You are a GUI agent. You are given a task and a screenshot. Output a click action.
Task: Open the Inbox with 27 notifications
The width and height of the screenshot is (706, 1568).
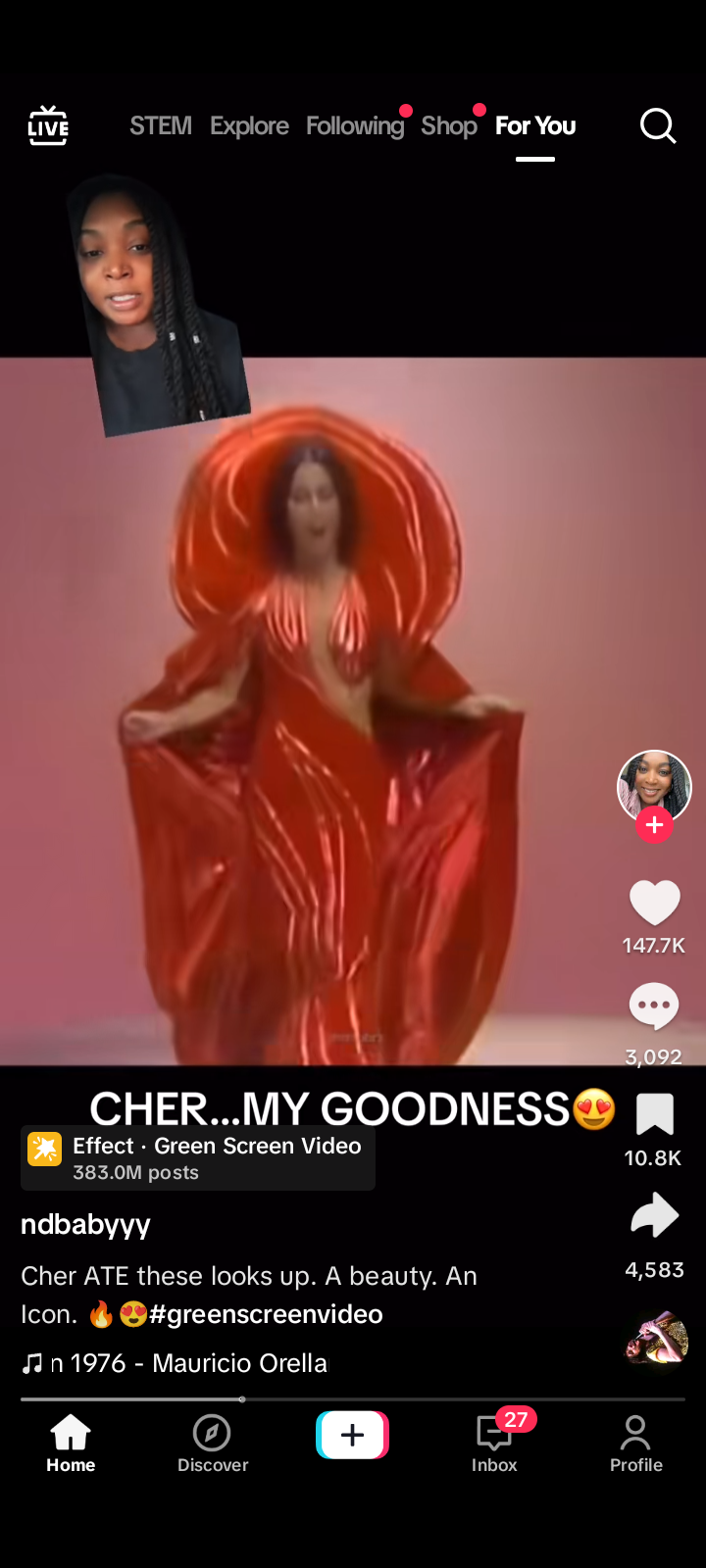tap(494, 1443)
